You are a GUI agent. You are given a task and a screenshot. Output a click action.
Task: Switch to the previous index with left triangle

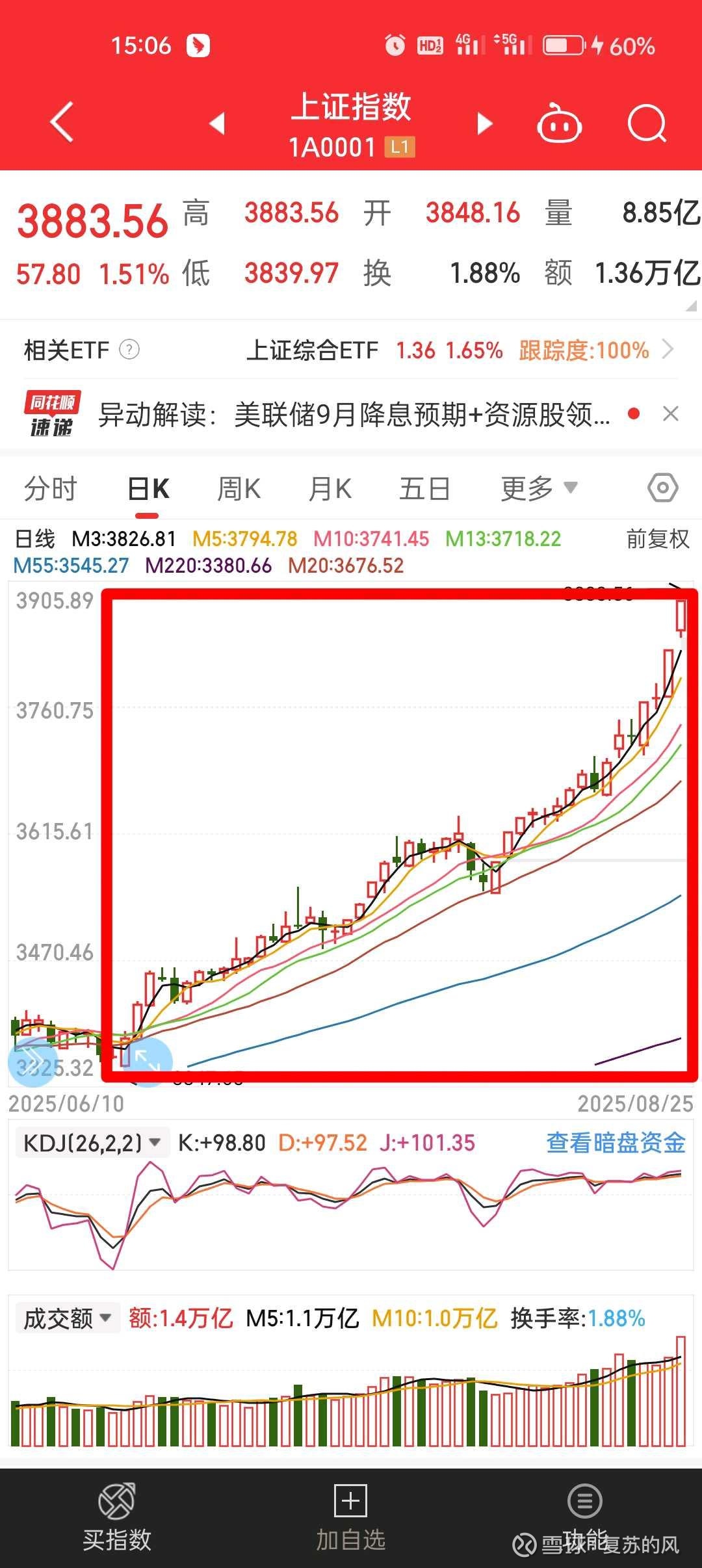[x=217, y=123]
